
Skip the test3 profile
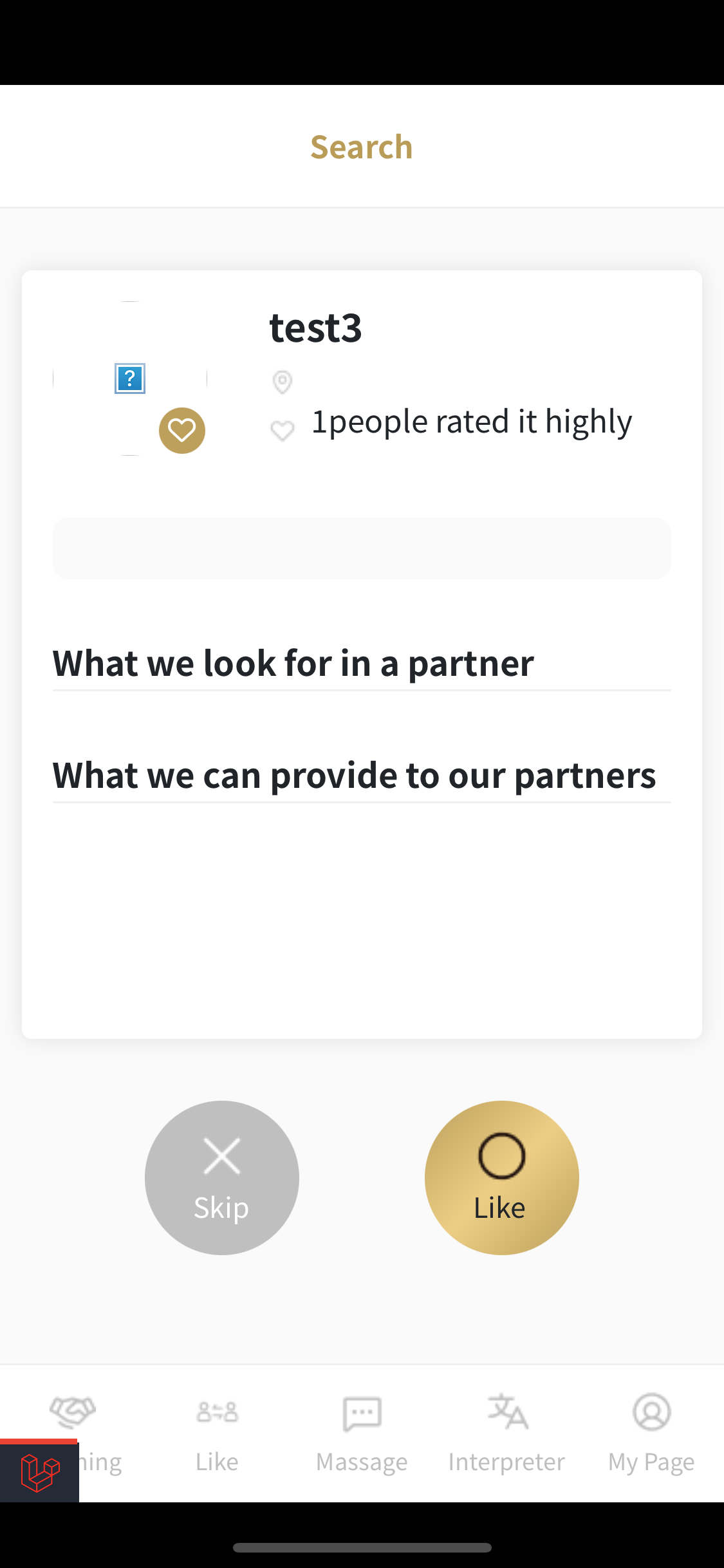click(x=221, y=1177)
